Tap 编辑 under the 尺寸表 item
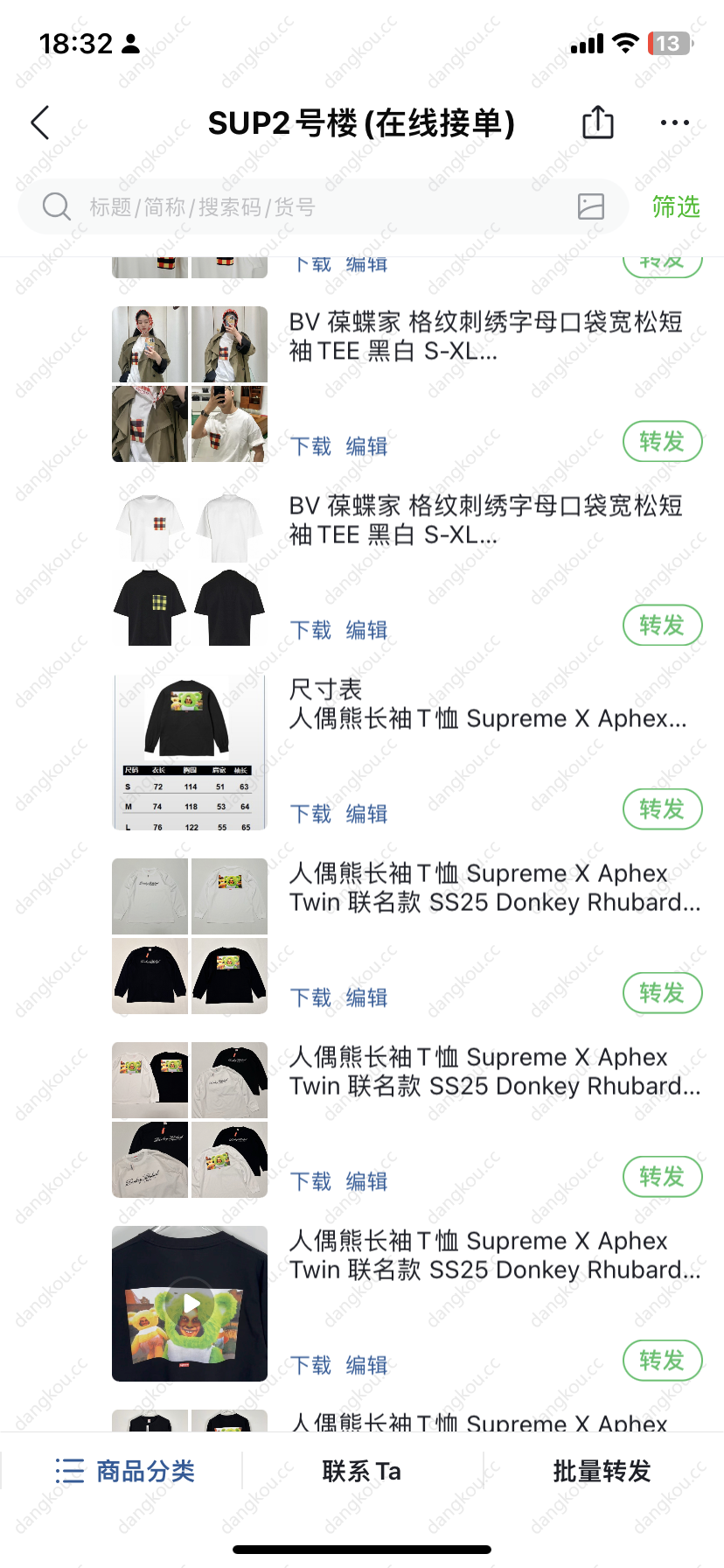 coord(366,814)
